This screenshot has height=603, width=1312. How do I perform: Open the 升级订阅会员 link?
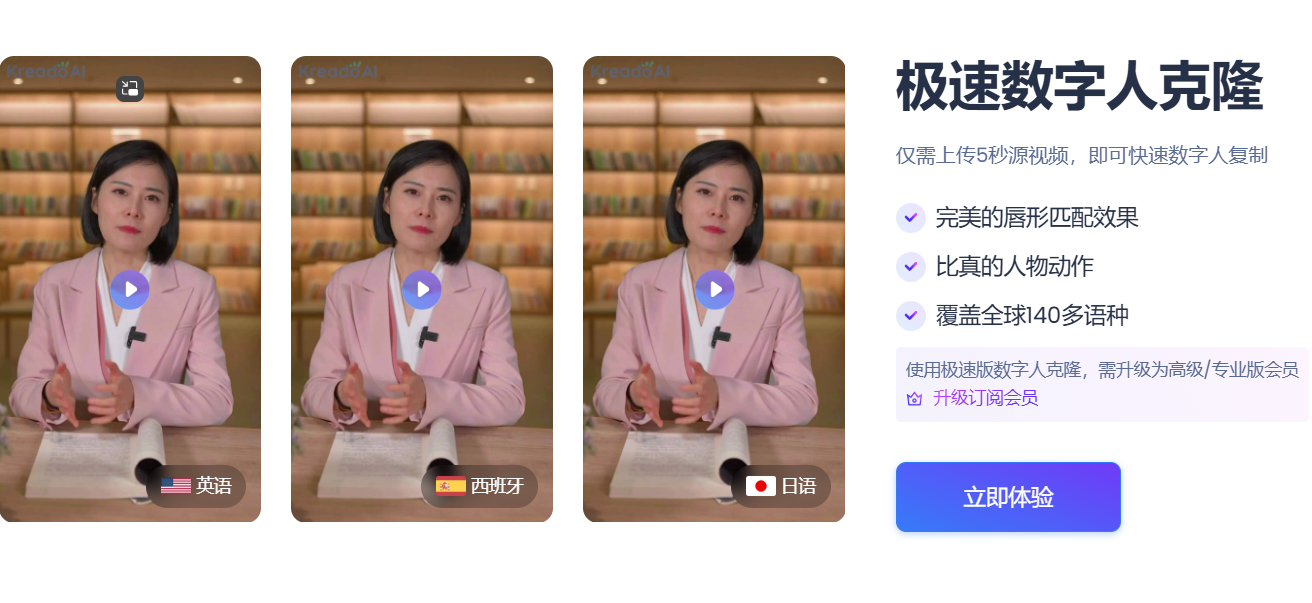[x=985, y=398]
